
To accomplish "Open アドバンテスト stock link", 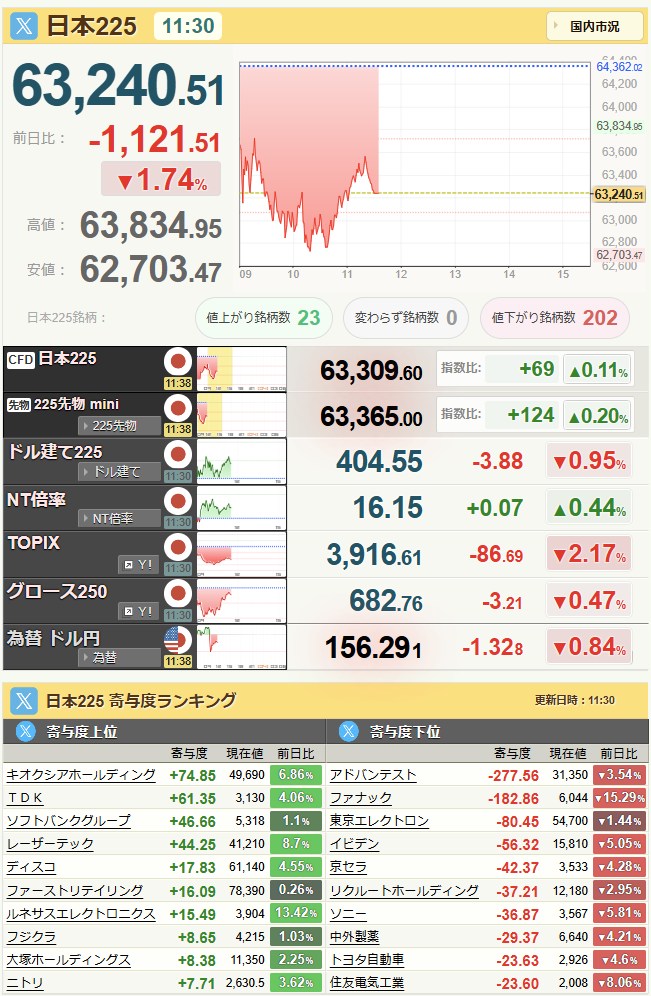I will [x=373, y=775].
